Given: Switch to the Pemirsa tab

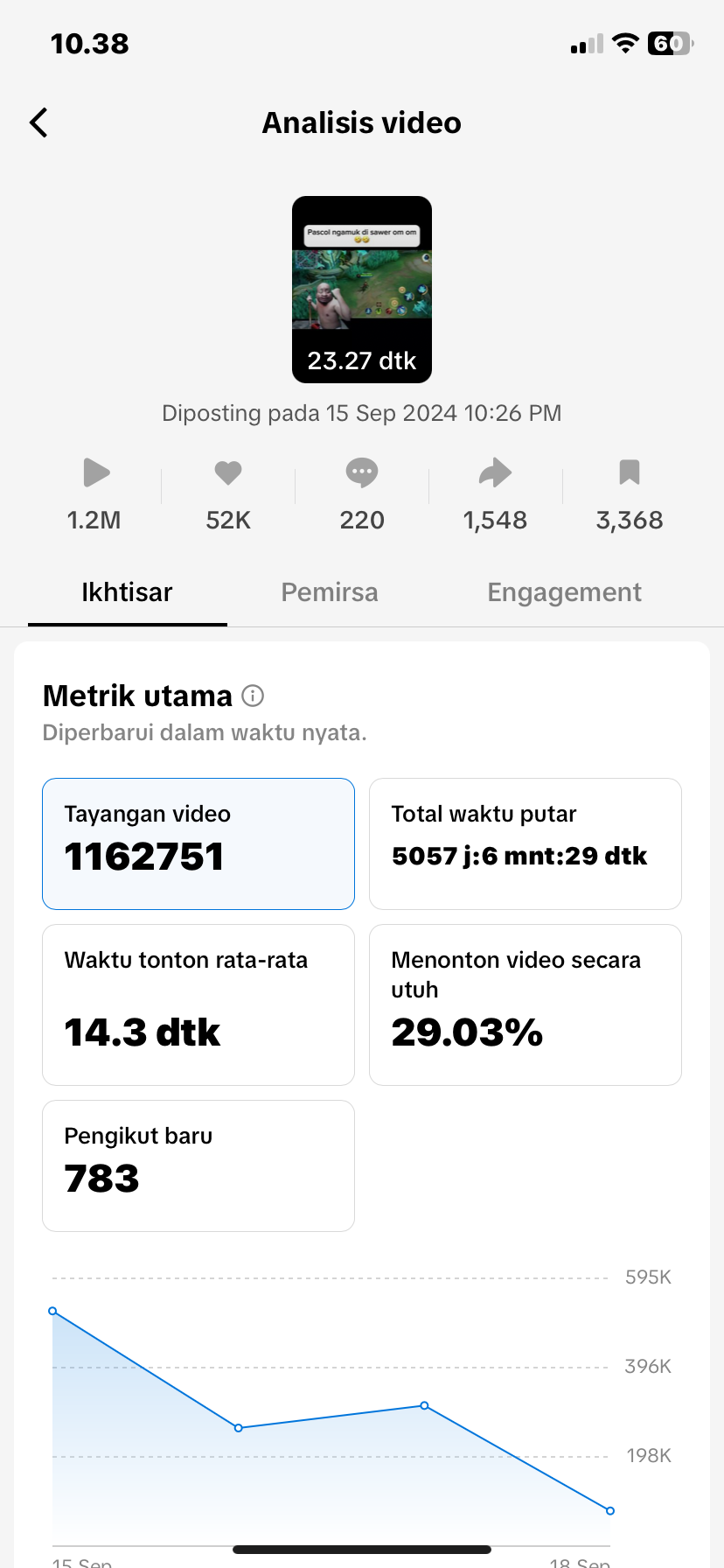Looking at the screenshot, I should [330, 592].
